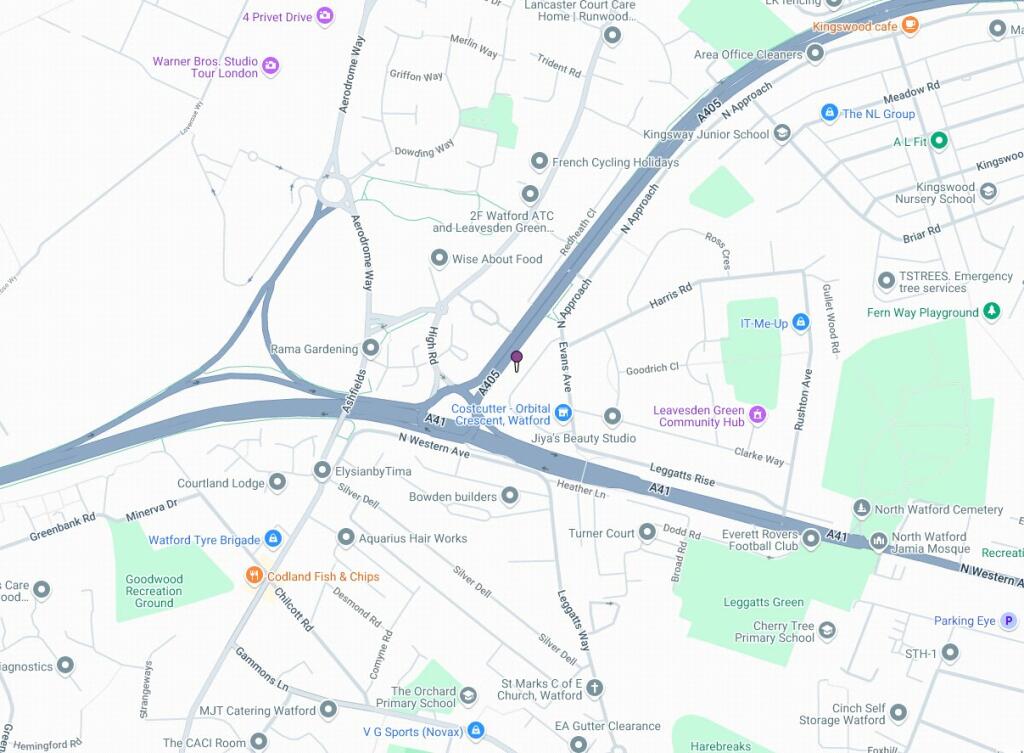Screen dimensions: 1024x753
Task: Open Cherry Tree Primary School pin
Action: click(827, 631)
